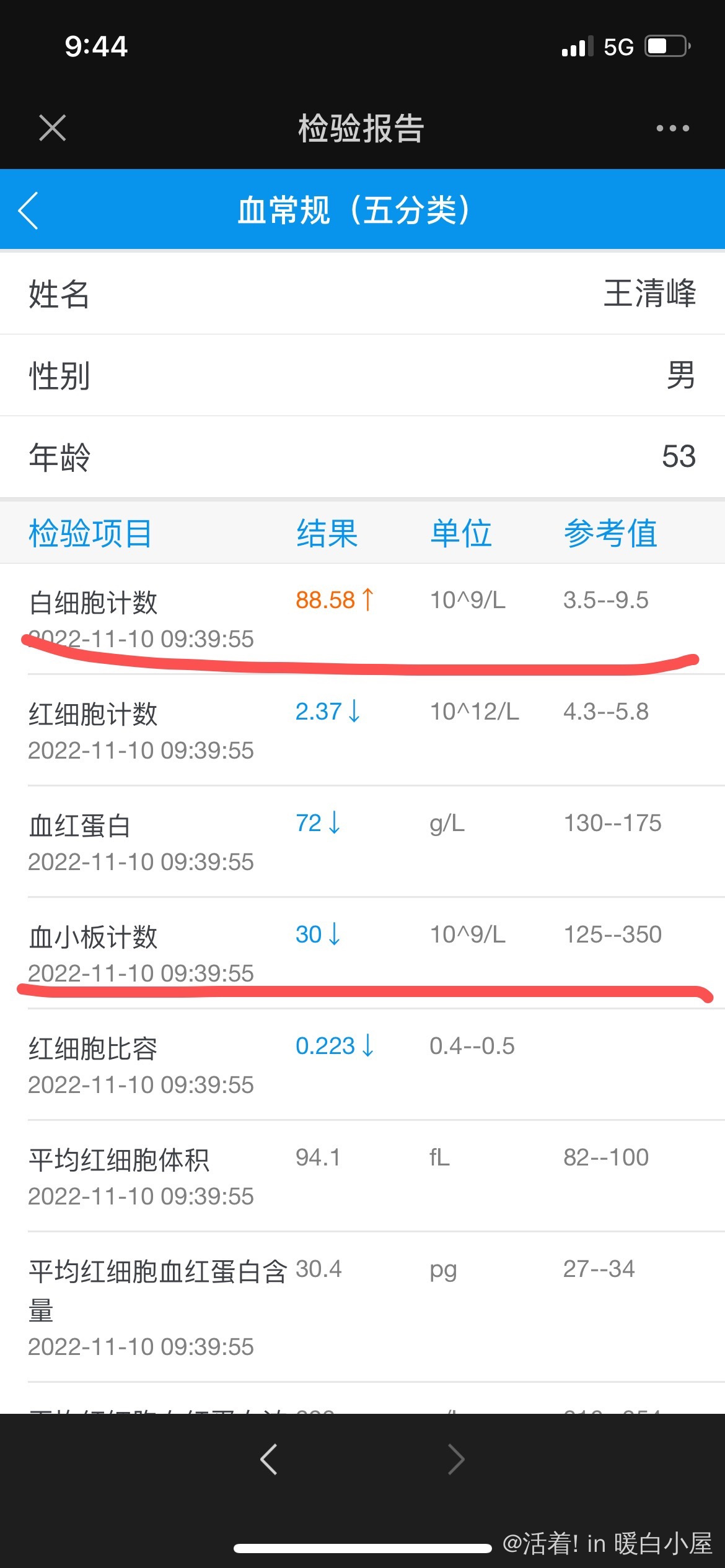Tap the browser back arrow in the bottom bar

pyautogui.click(x=269, y=1459)
